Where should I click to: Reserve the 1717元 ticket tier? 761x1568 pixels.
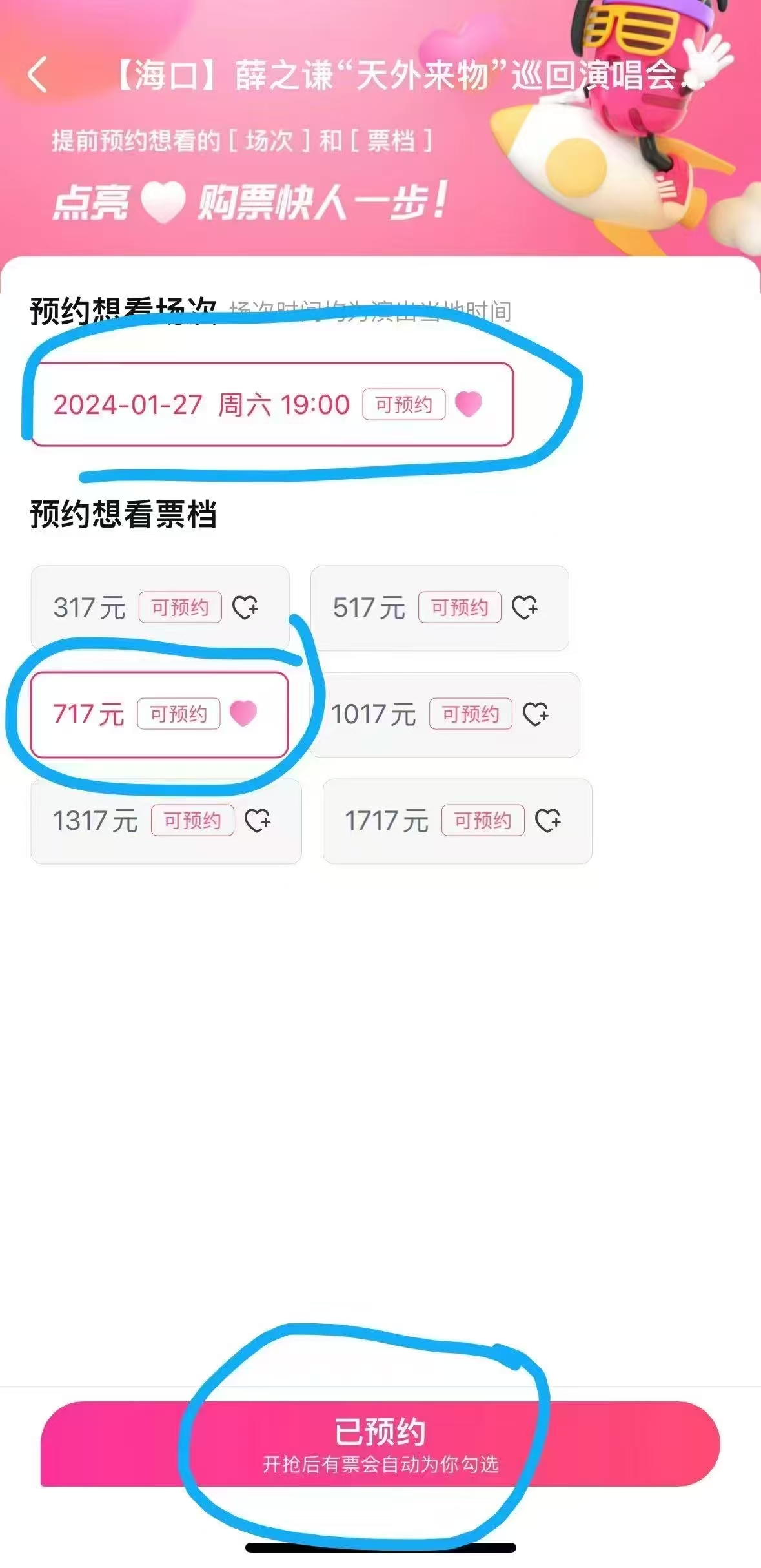[457, 821]
